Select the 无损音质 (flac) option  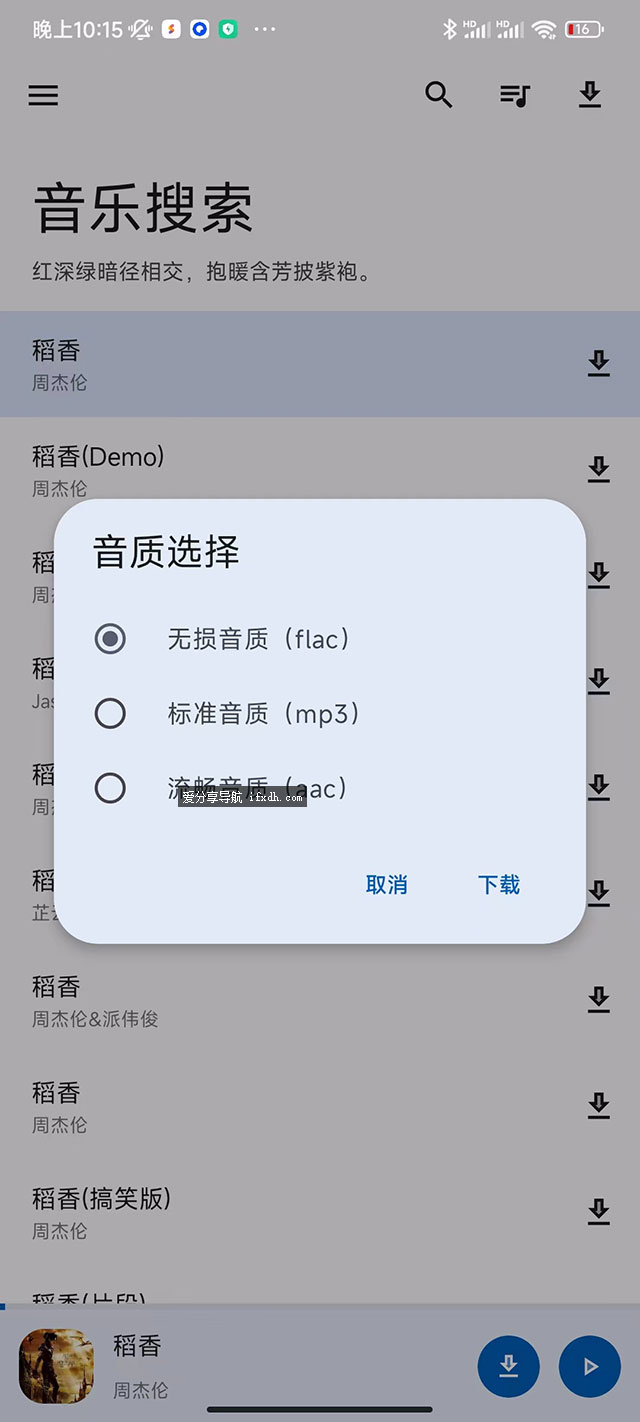coord(110,638)
